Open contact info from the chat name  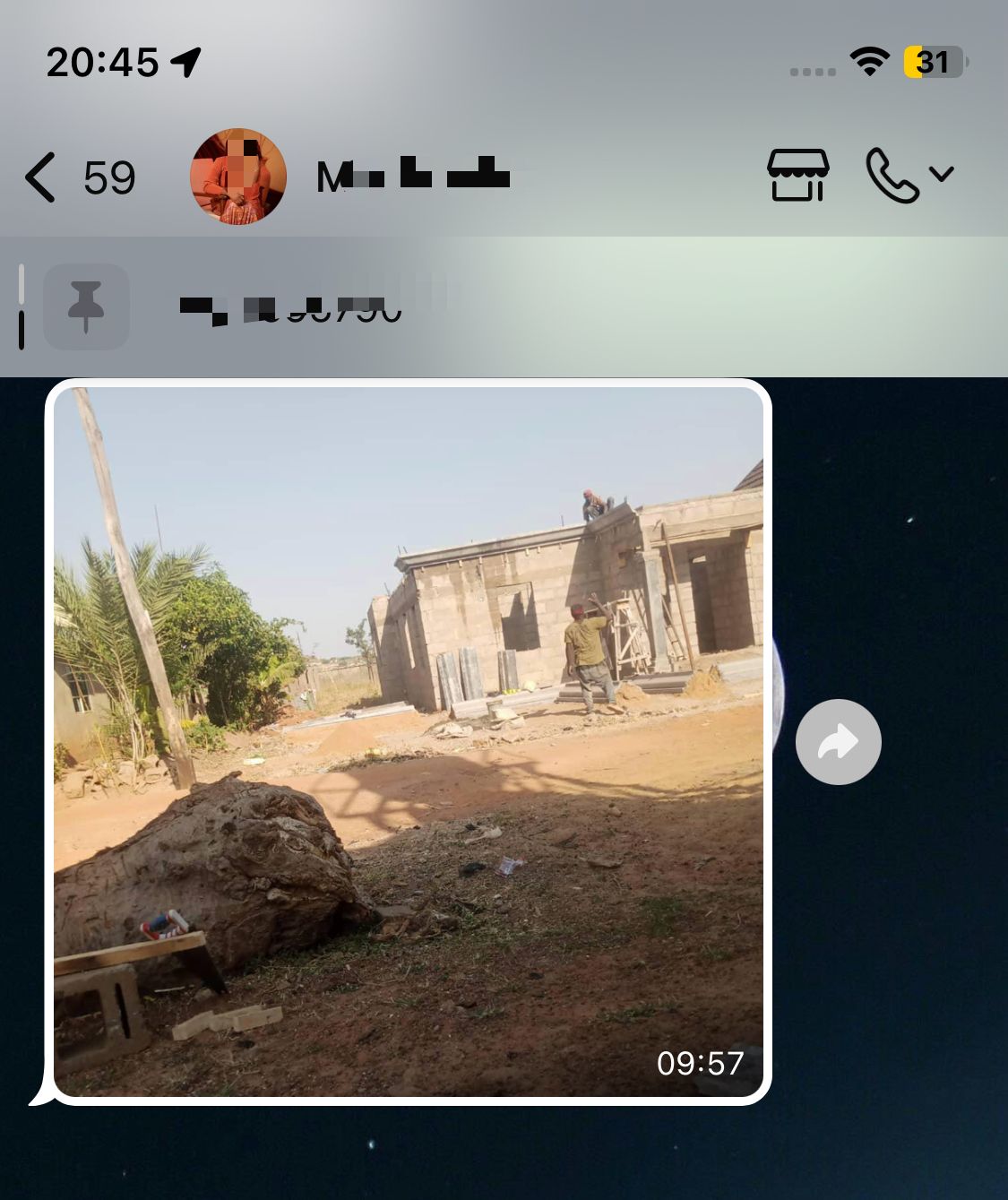point(413,176)
